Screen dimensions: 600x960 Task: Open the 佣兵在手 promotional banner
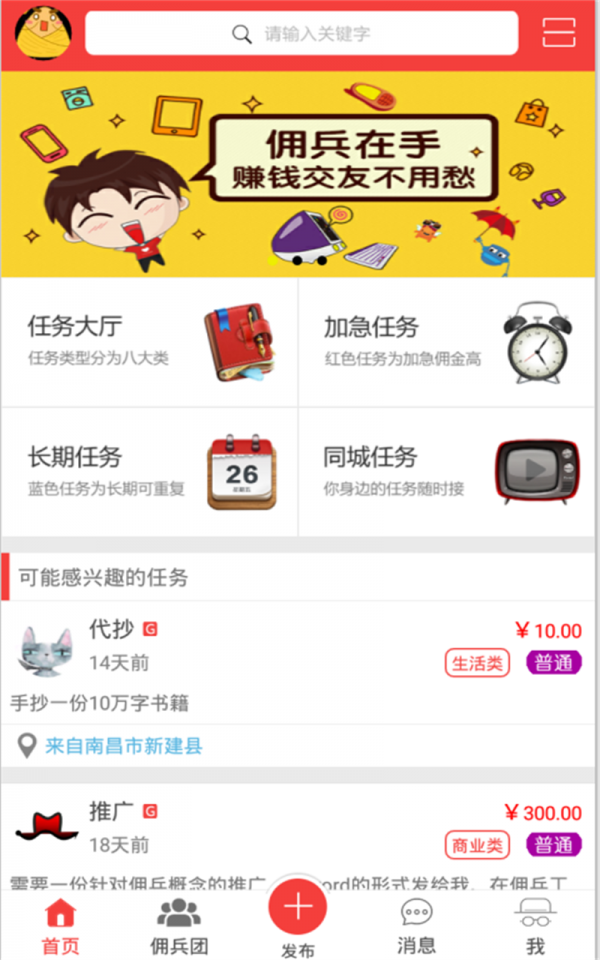point(300,176)
